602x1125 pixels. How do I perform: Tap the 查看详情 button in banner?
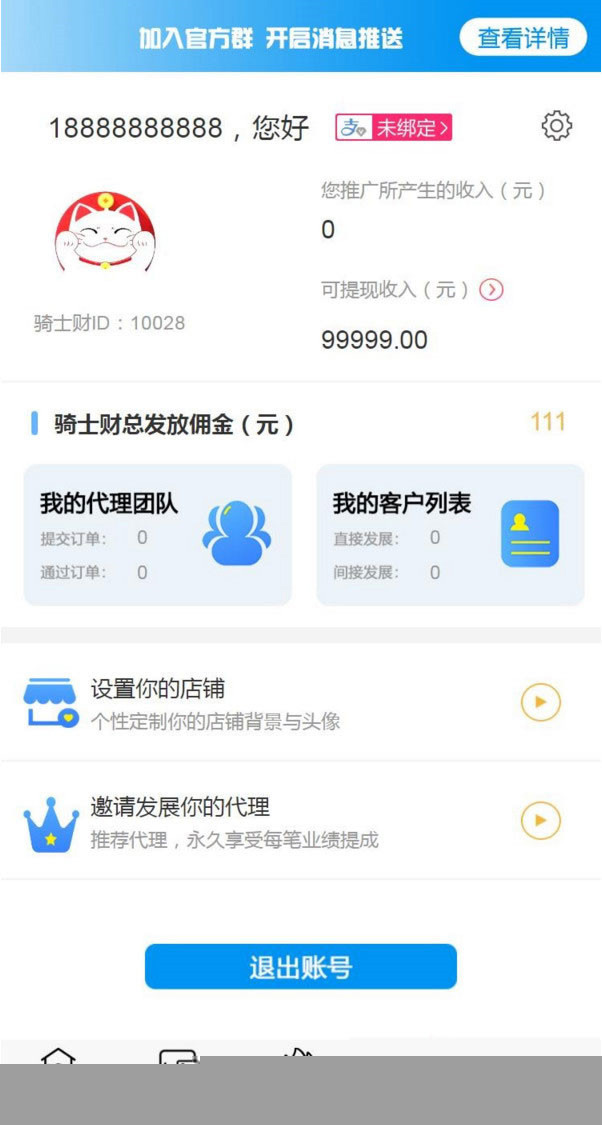tap(523, 38)
